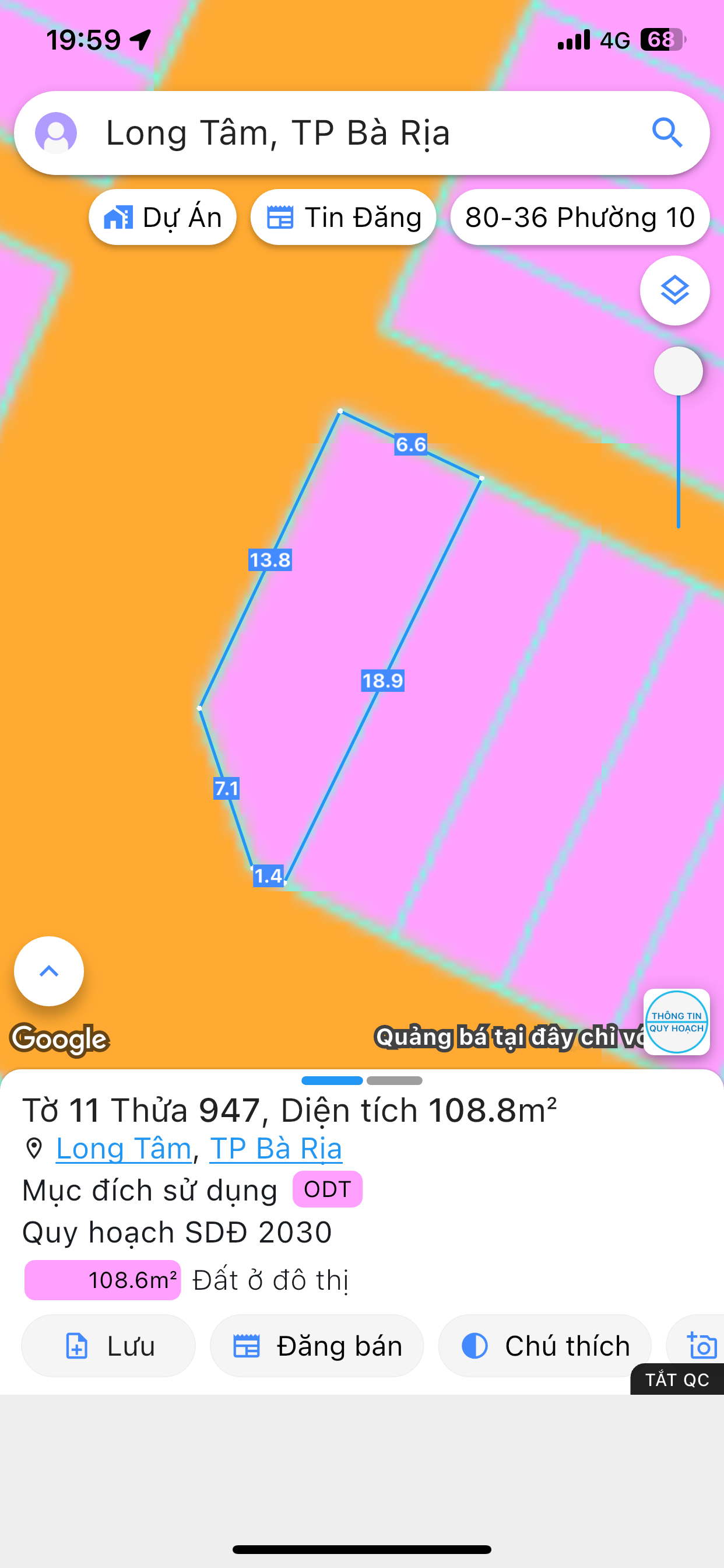Follow the TP Bà Rịa link

(276, 1149)
